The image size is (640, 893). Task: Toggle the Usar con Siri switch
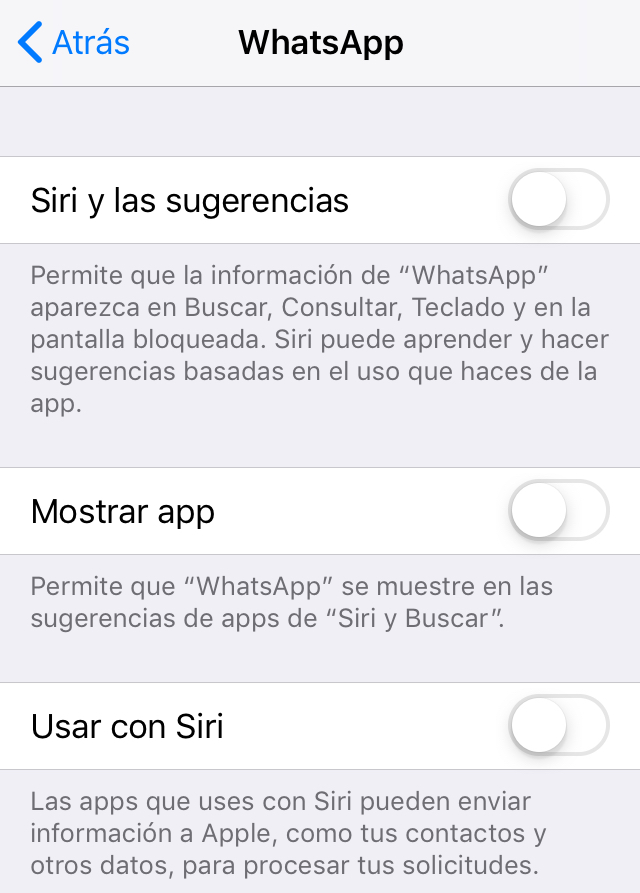pos(558,725)
